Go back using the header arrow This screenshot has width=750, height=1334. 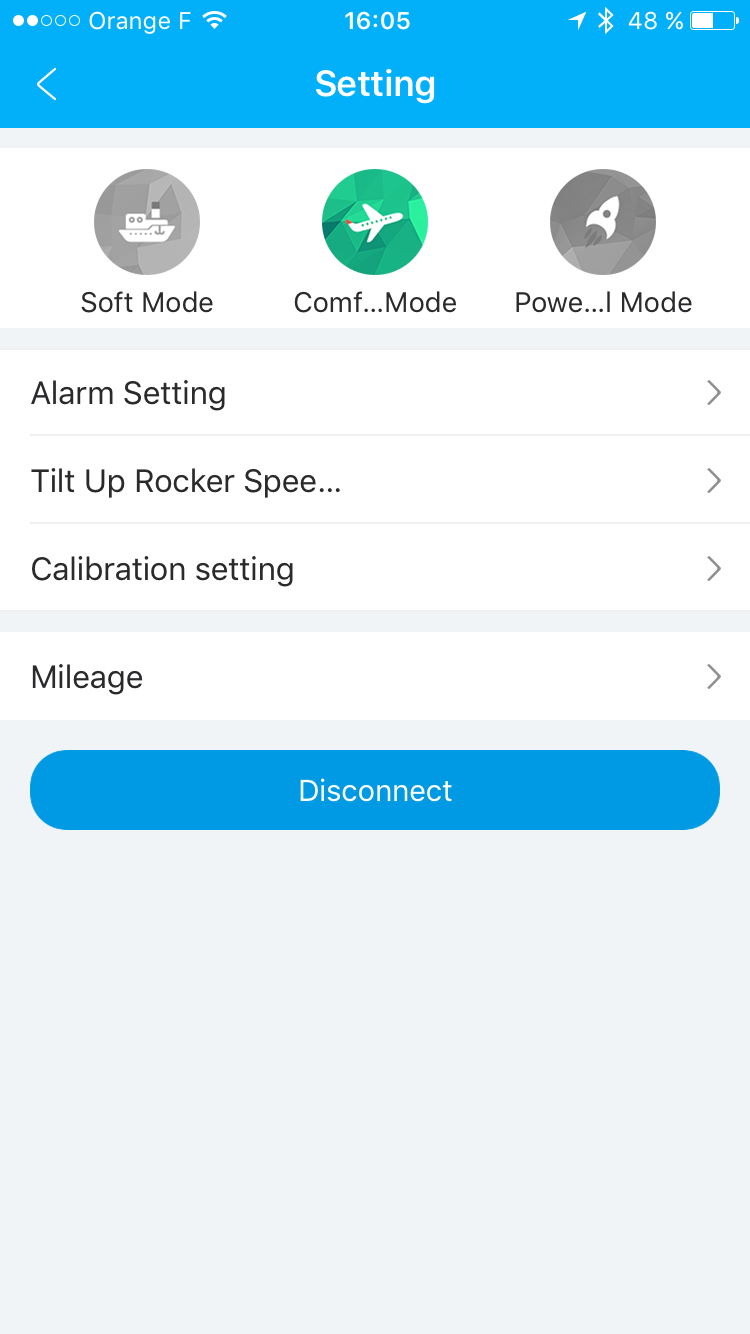46,84
